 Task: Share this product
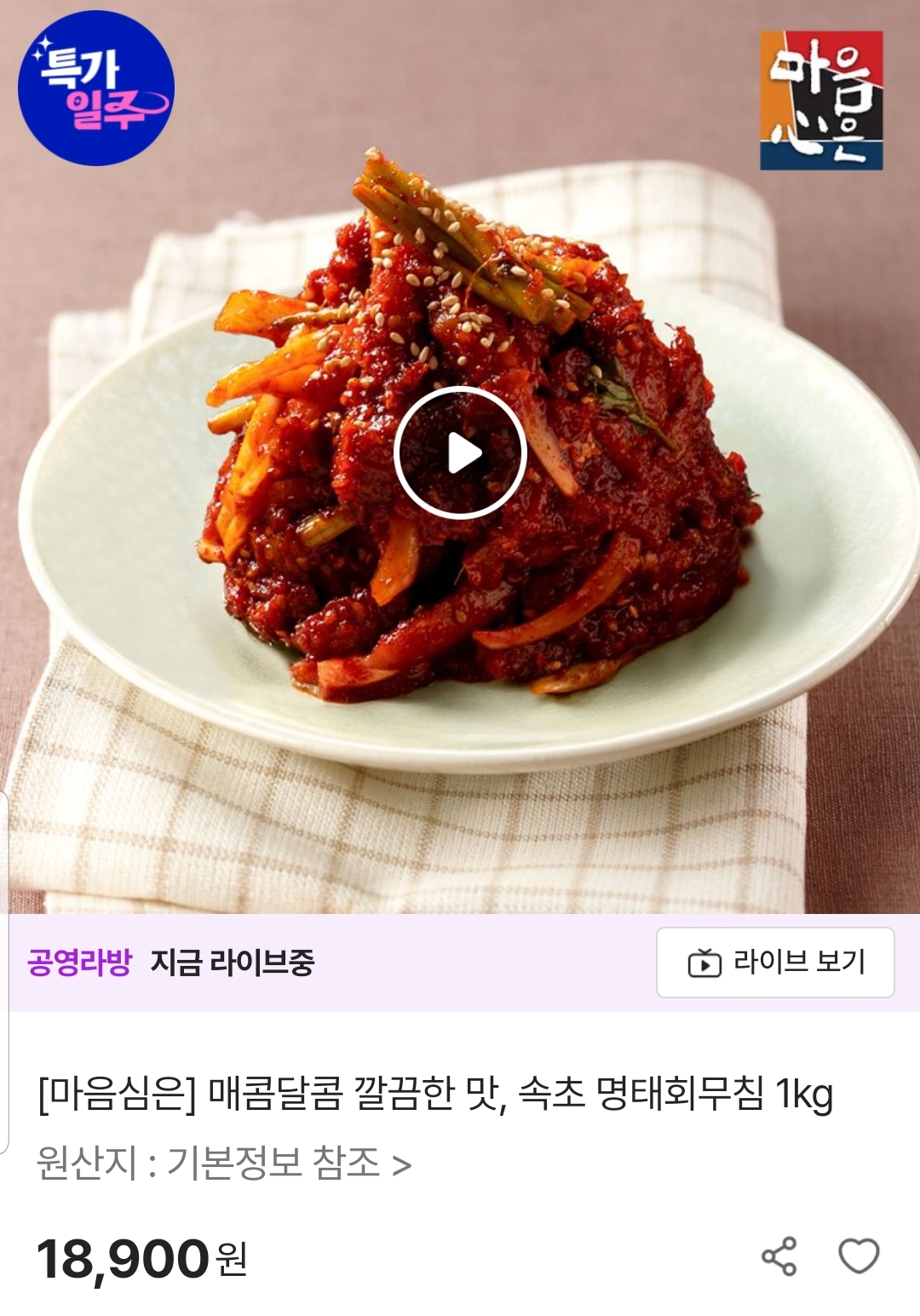(x=779, y=1256)
